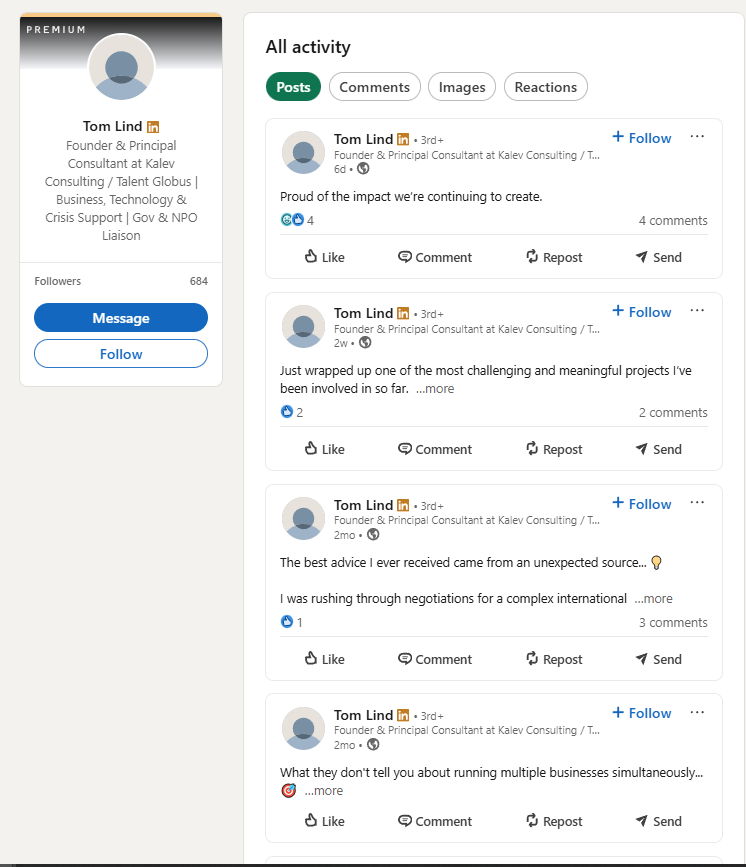Expand the 'running multiple businesses' post
The image size is (746, 867).
[x=324, y=790]
